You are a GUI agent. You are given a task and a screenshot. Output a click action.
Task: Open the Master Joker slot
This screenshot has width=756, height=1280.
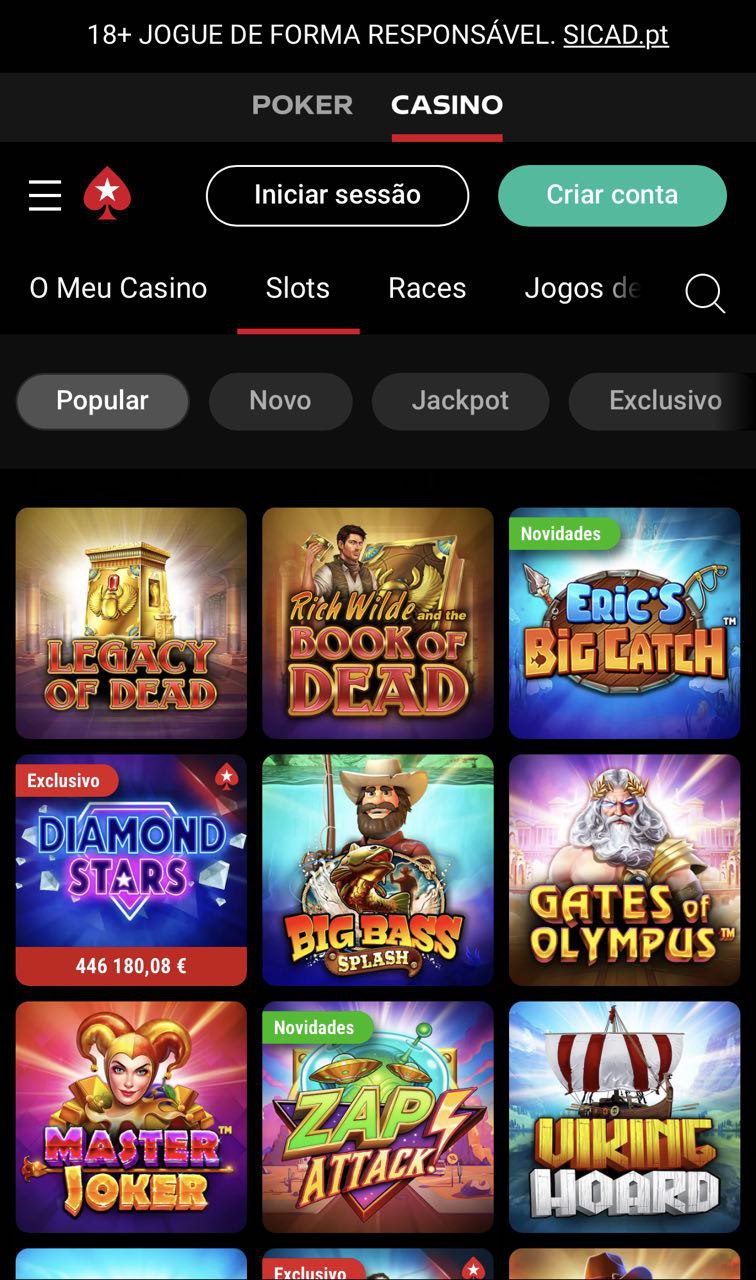tap(131, 1116)
